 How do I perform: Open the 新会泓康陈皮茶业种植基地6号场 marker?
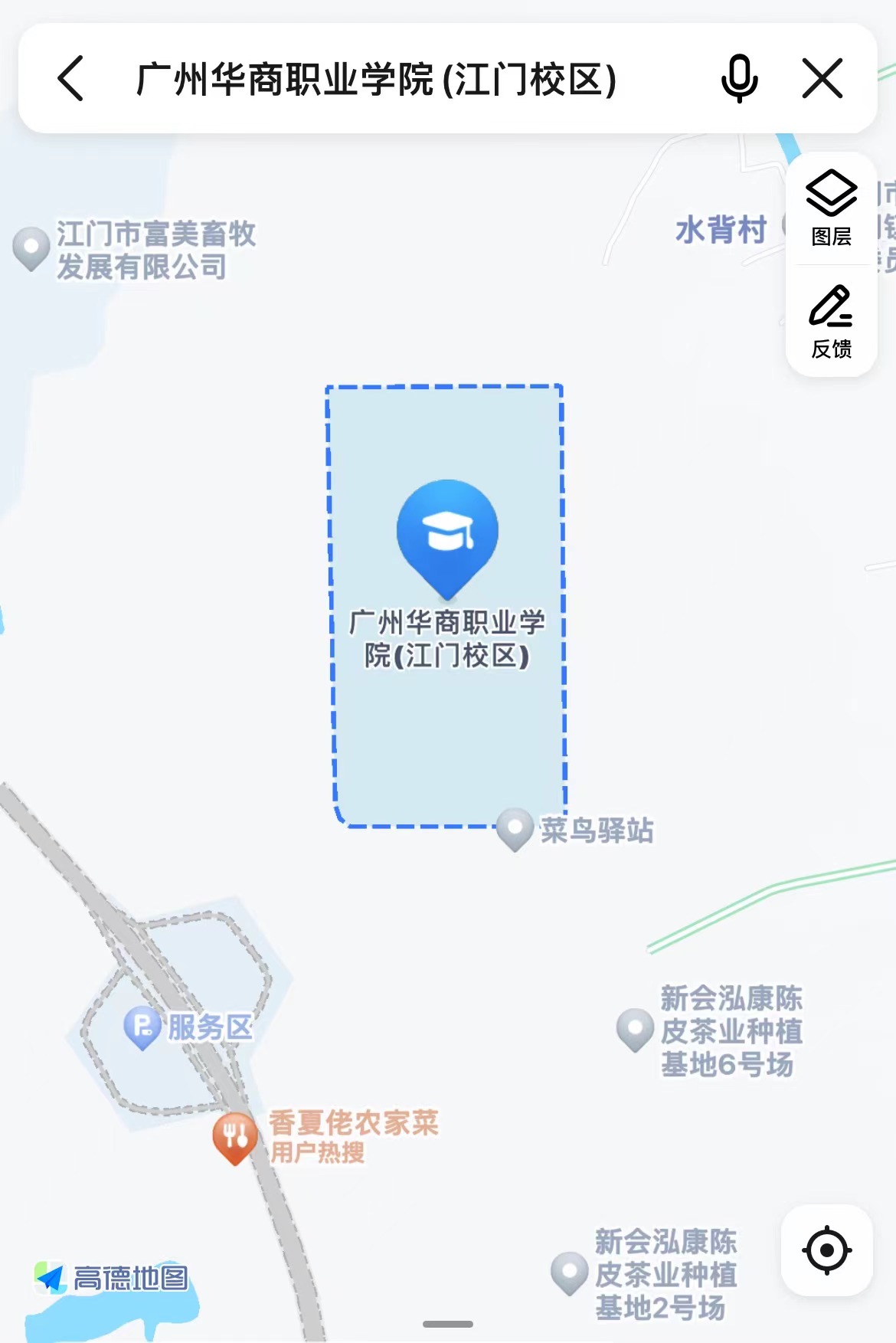pos(635,1029)
